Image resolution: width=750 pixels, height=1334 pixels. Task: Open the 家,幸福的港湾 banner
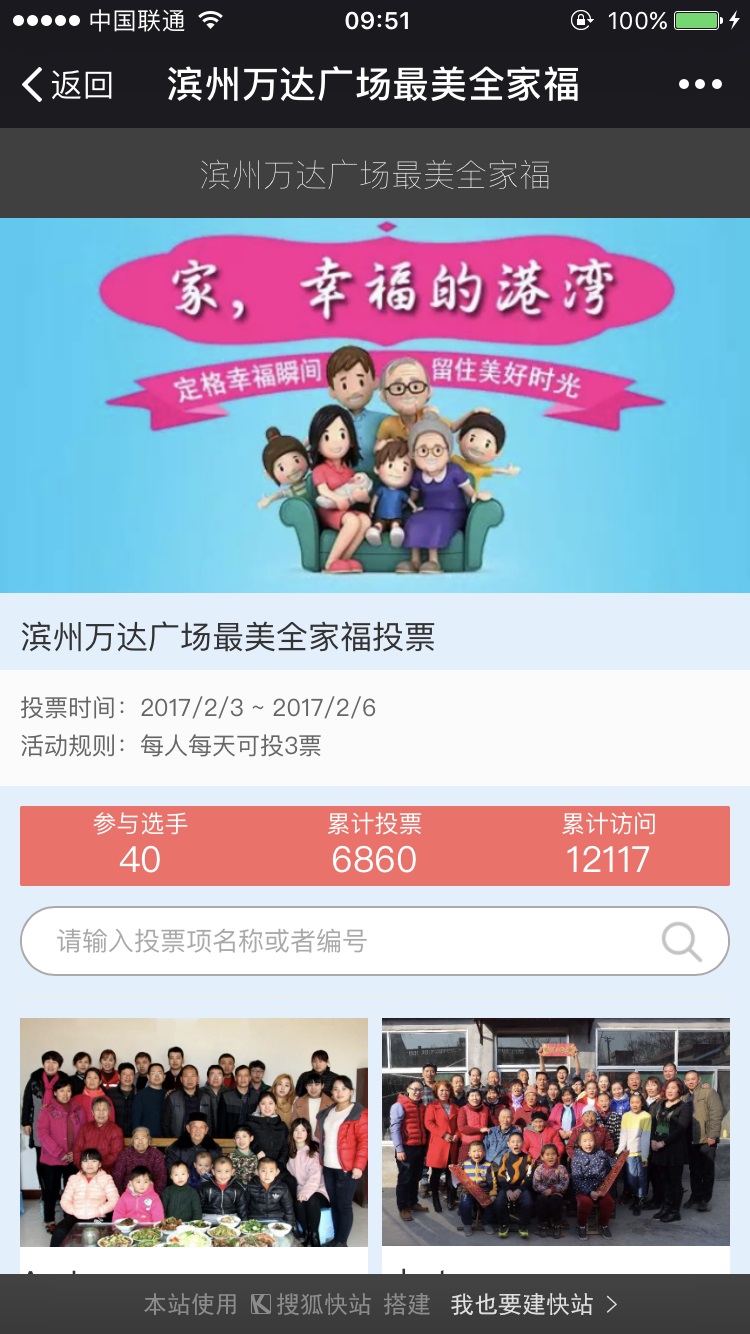pyautogui.click(x=375, y=405)
